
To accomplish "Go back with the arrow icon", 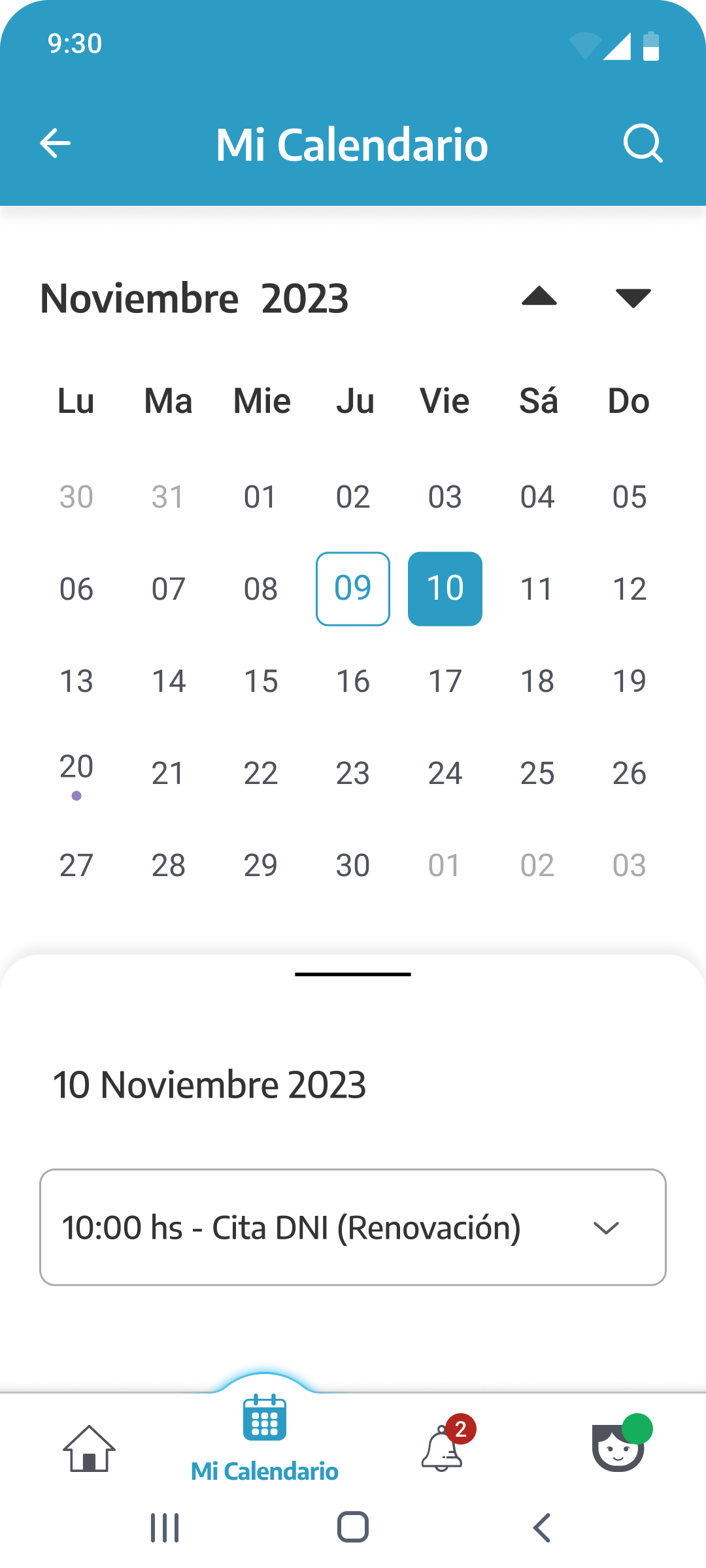I will 56,144.
